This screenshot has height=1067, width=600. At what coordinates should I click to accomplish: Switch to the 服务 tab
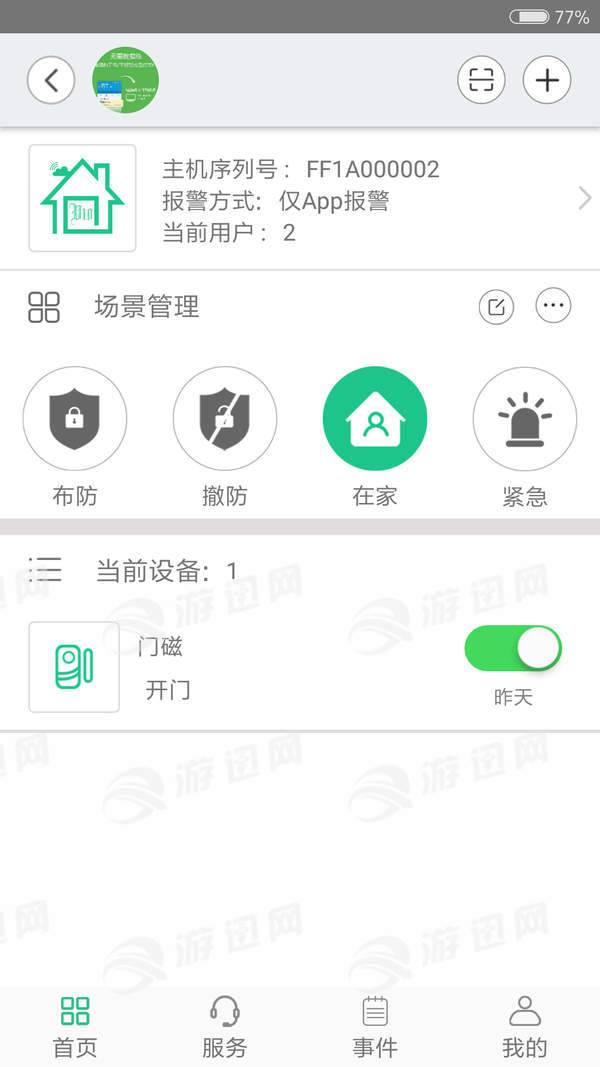tap(225, 1027)
